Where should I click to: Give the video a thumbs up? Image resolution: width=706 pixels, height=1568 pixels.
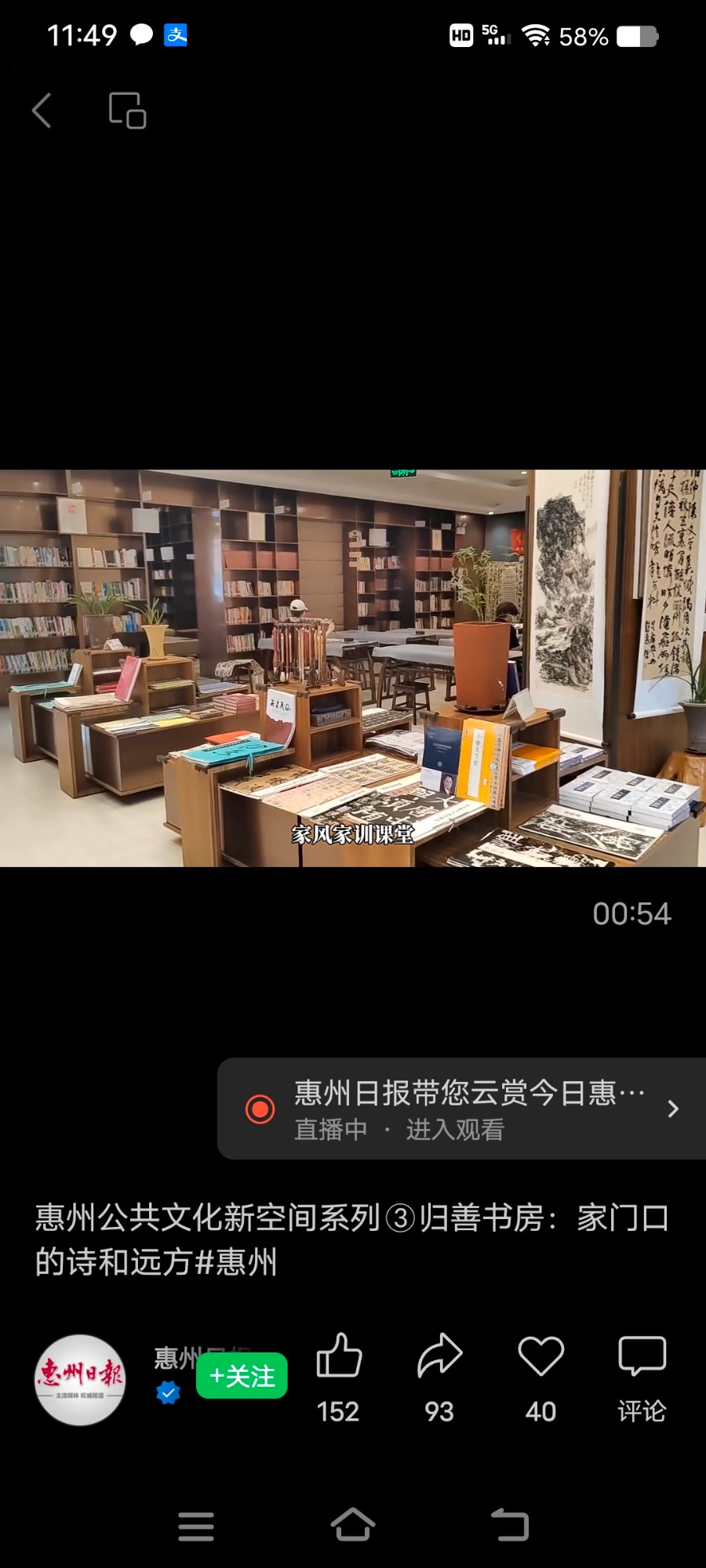pos(338,1378)
